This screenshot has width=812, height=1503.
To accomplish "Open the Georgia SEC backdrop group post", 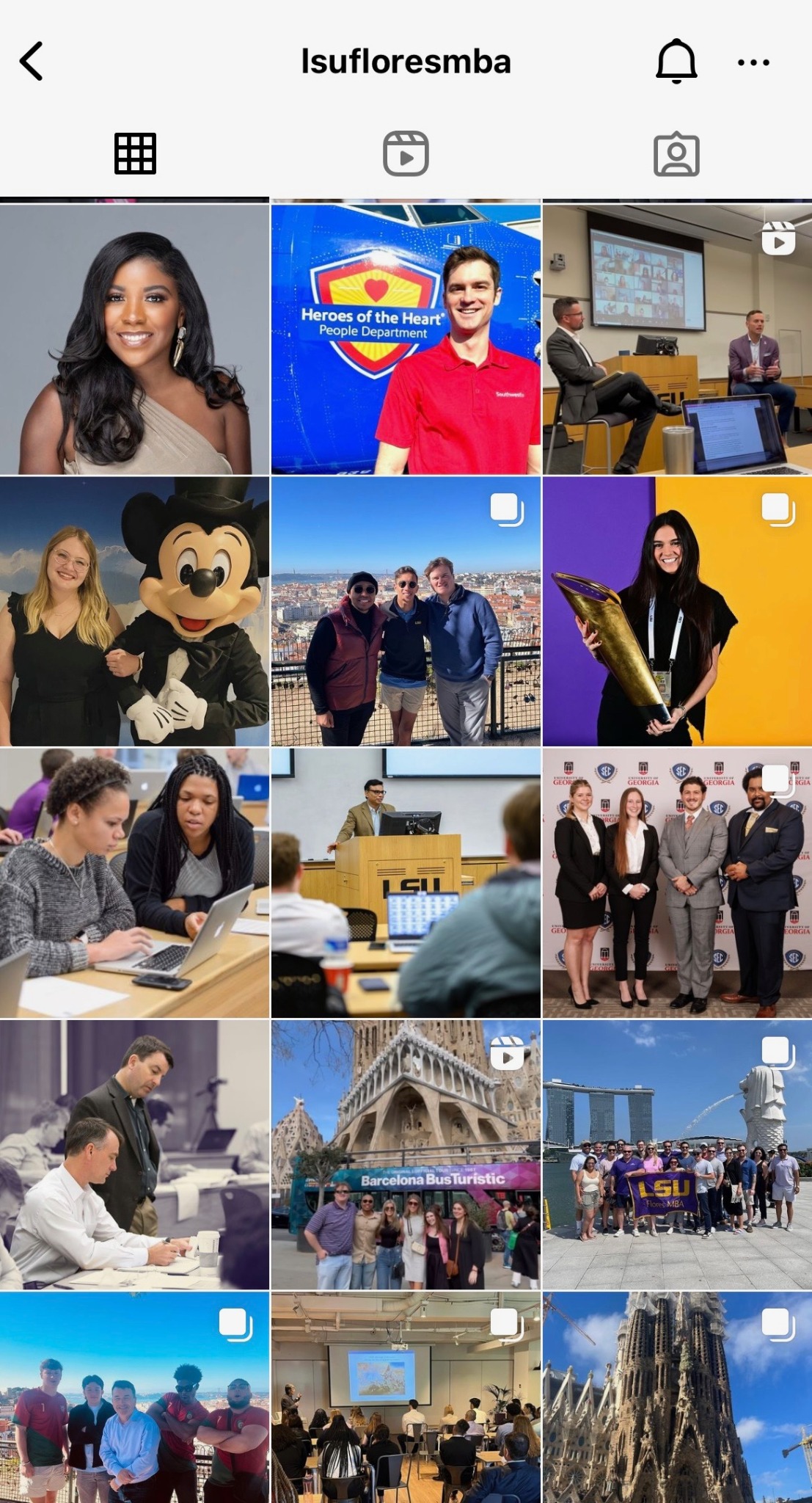I will tap(677, 883).
